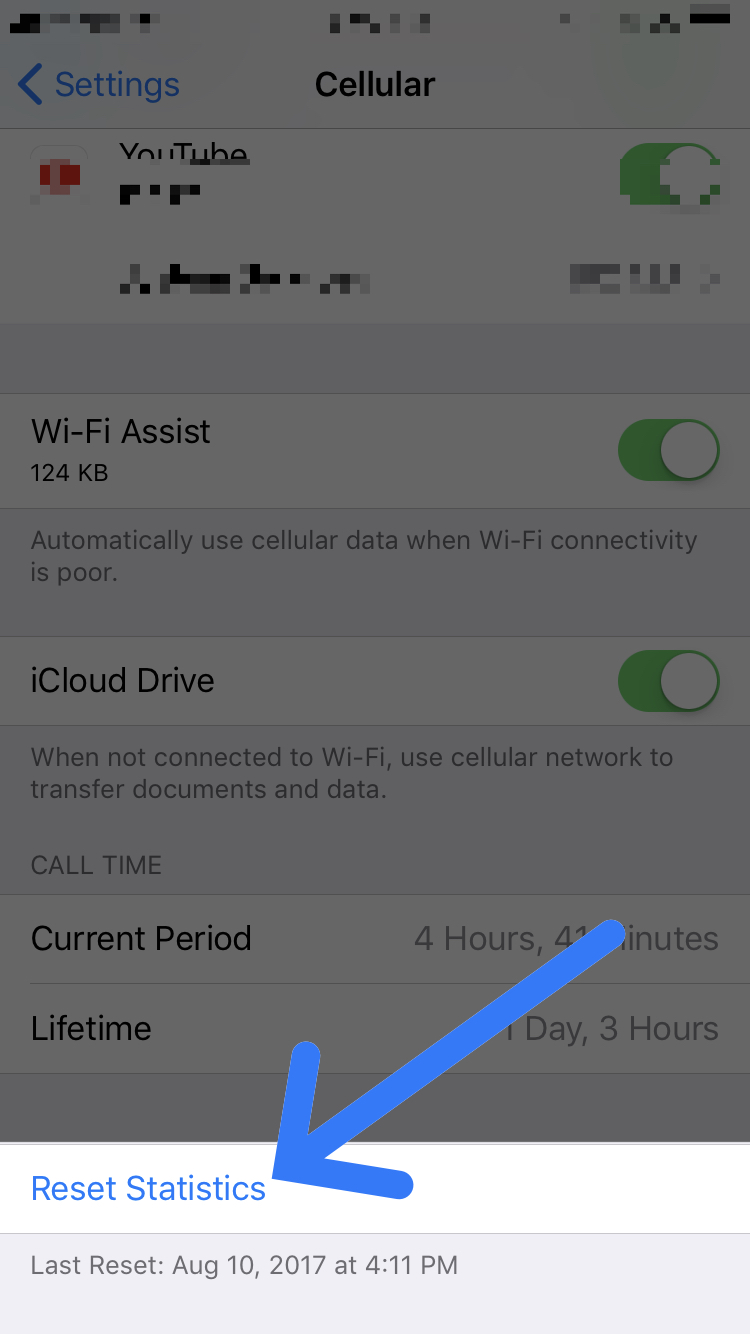Tap Reset Statistics
The width and height of the screenshot is (750, 1334).
coord(149,1188)
